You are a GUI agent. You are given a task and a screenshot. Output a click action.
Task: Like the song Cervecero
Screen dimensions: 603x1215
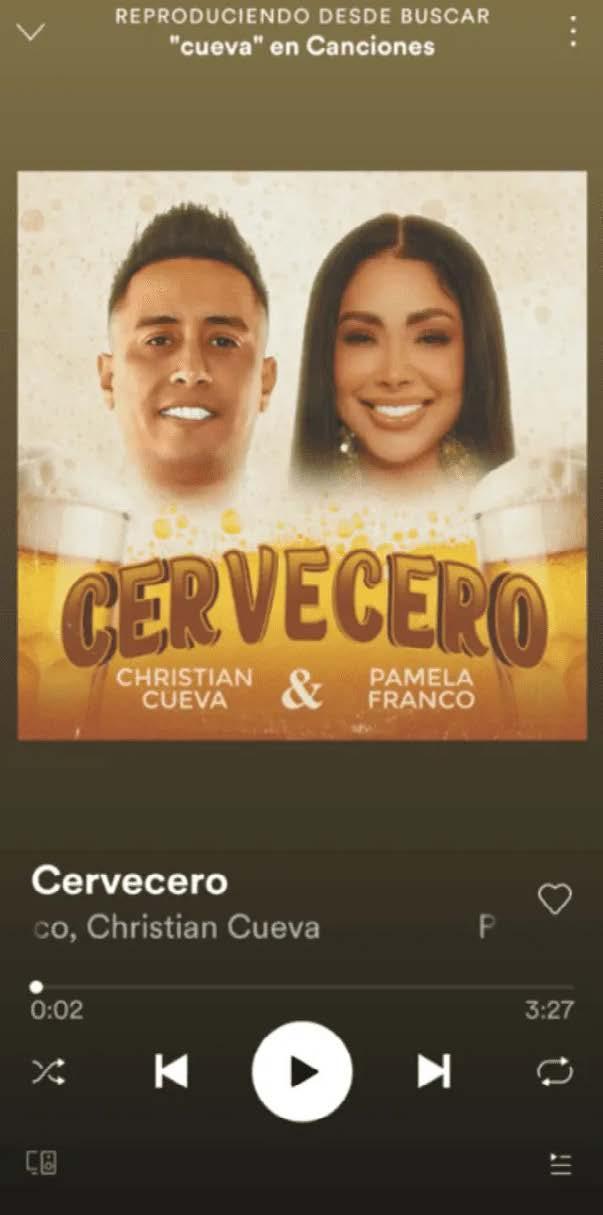click(554, 899)
